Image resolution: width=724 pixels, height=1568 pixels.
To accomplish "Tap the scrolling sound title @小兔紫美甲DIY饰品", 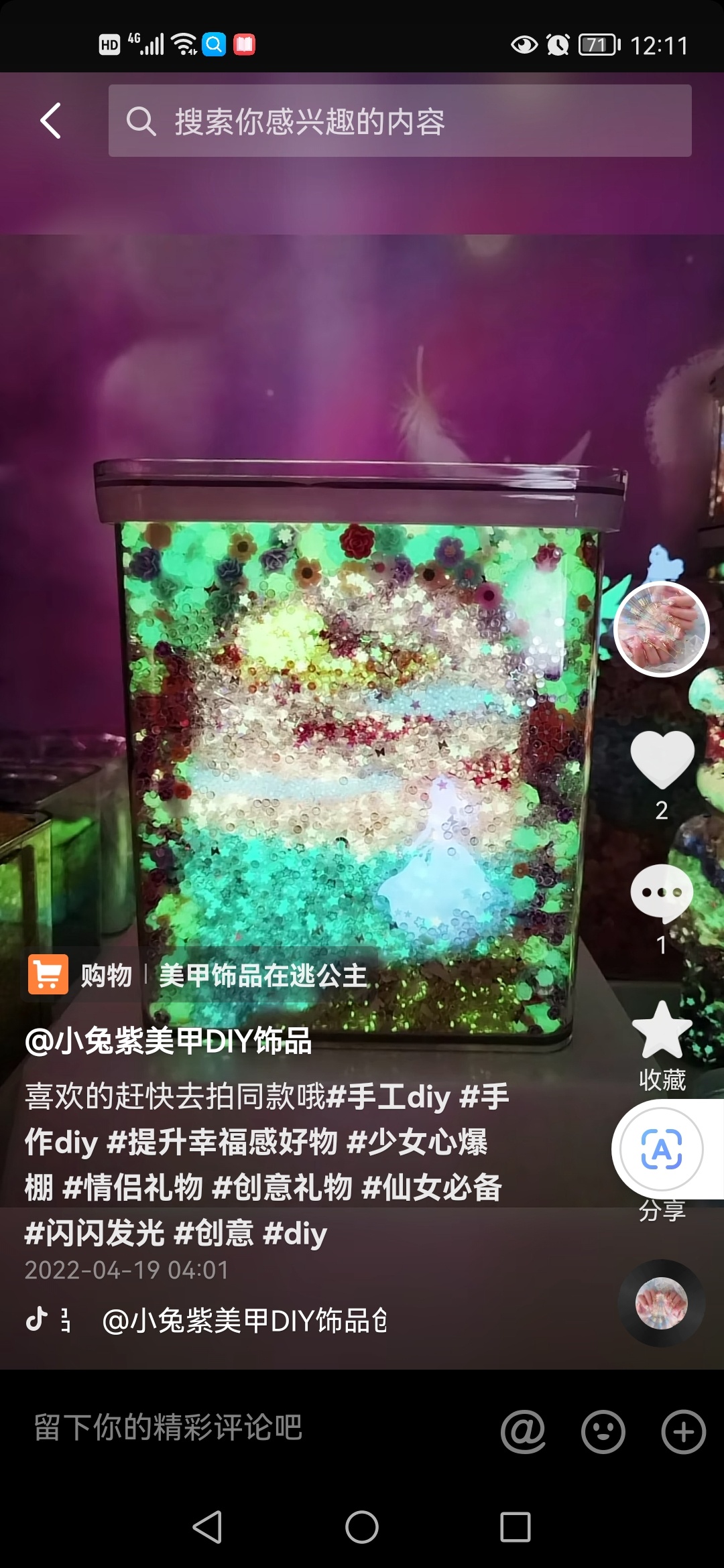I will 244,1321.
